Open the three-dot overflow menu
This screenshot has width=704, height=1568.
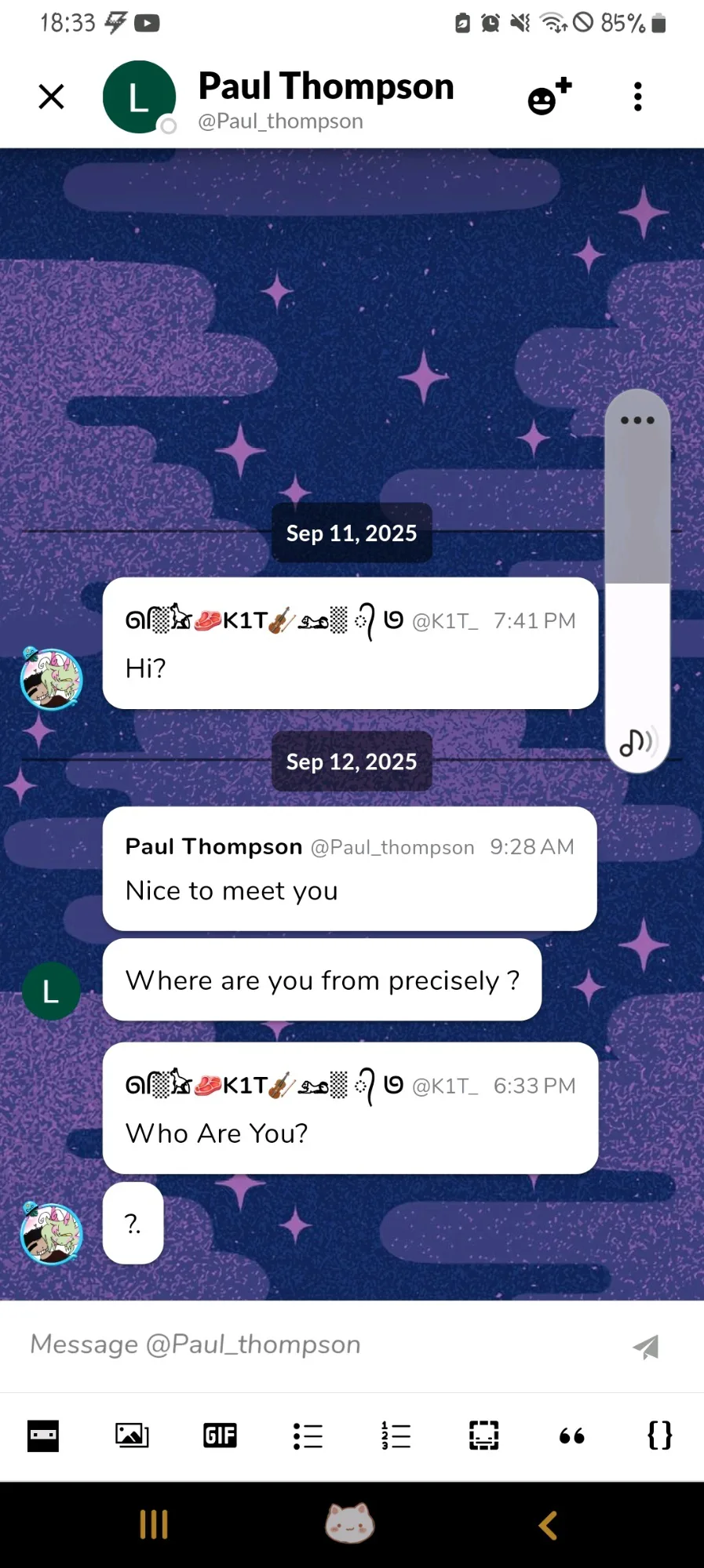click(x=637, y=97)
